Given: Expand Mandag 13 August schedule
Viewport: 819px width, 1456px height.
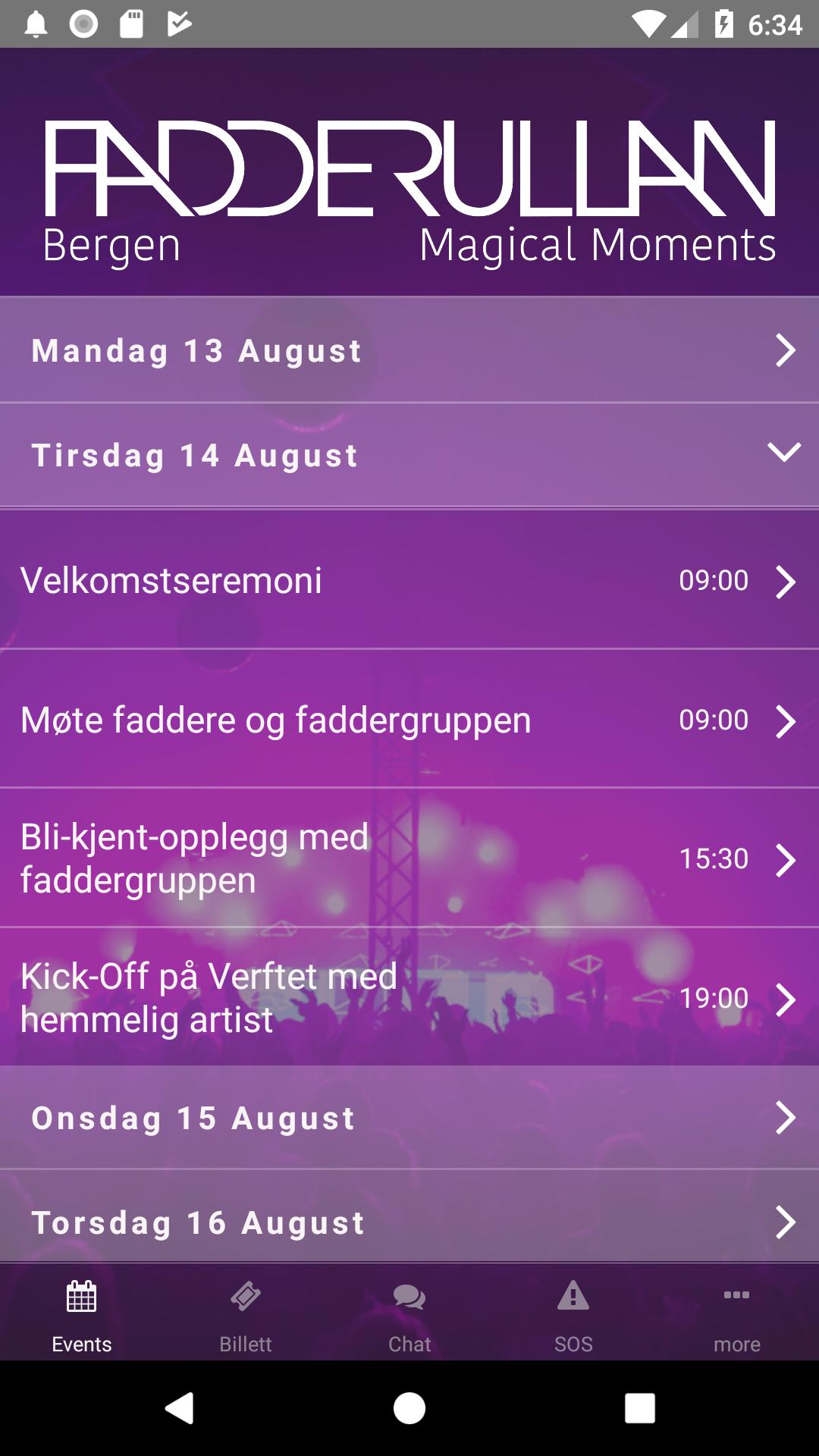Looking at the screenshot, I should click(409, 350).
